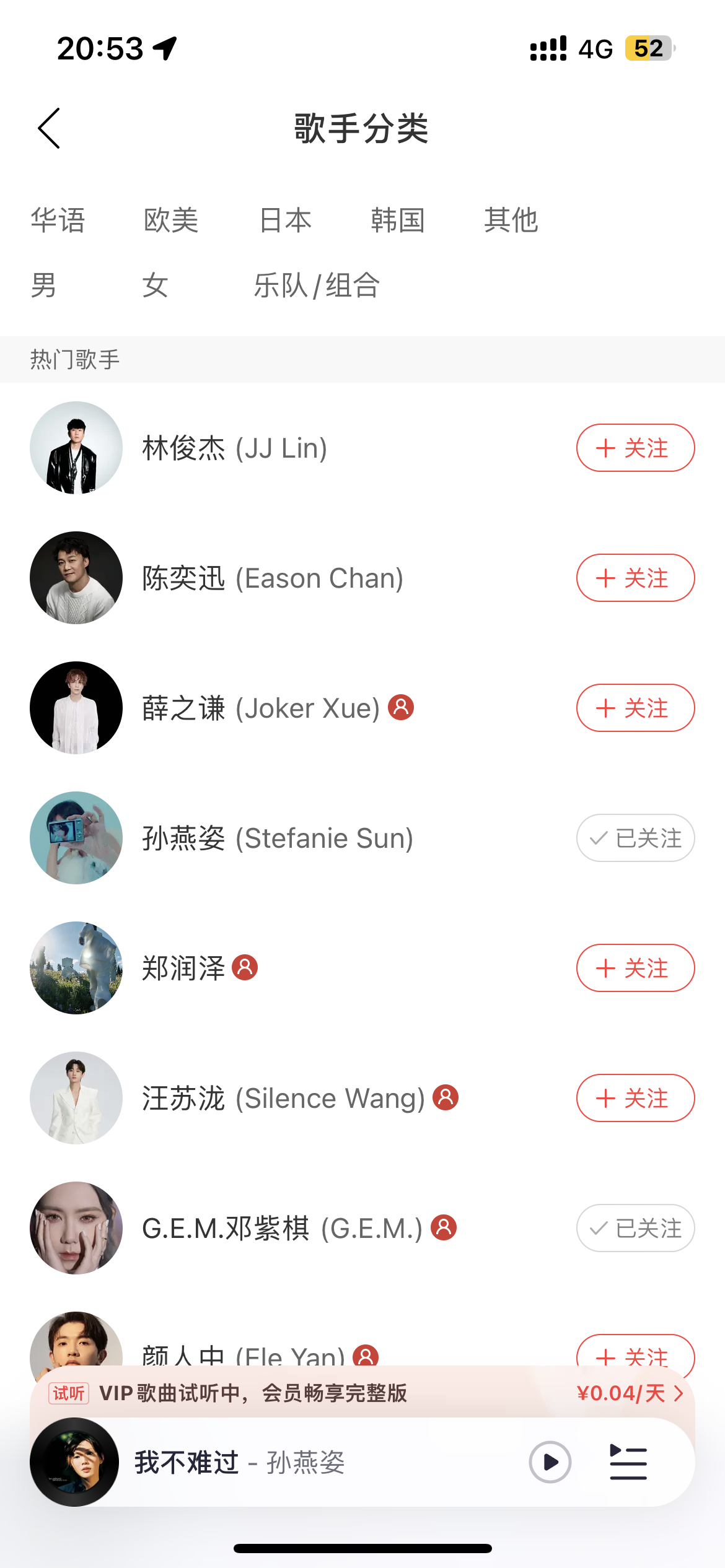Image resolution: width=725 pixels, height=1568 pixels.
Task: Follow 陈奕迅 (Eason Chan)
Action: tap(635, 578)
